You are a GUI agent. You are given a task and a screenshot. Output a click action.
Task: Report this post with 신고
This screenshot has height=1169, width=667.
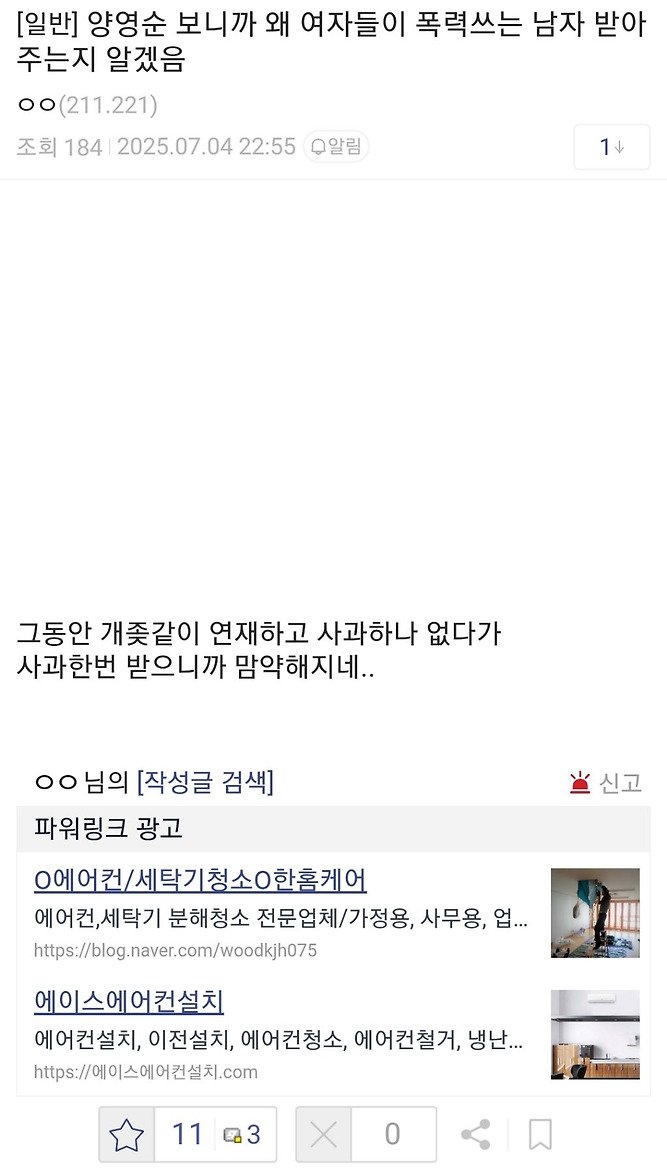606,783
